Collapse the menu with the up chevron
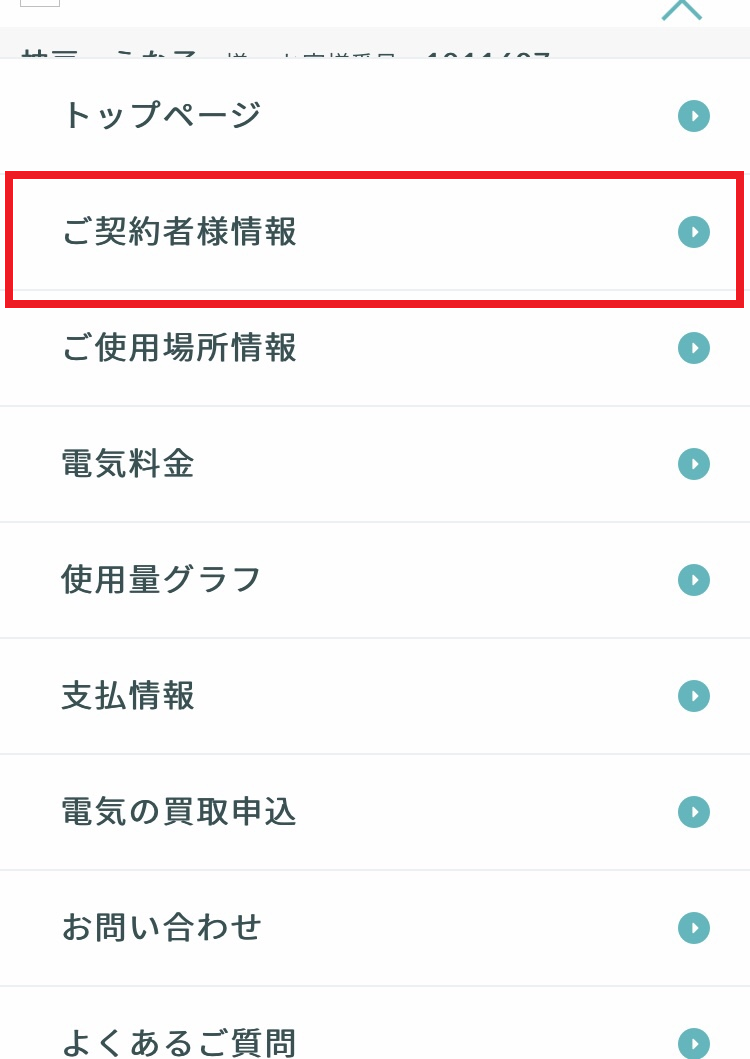Screen dimensions: 750x1059 point(682,10)
